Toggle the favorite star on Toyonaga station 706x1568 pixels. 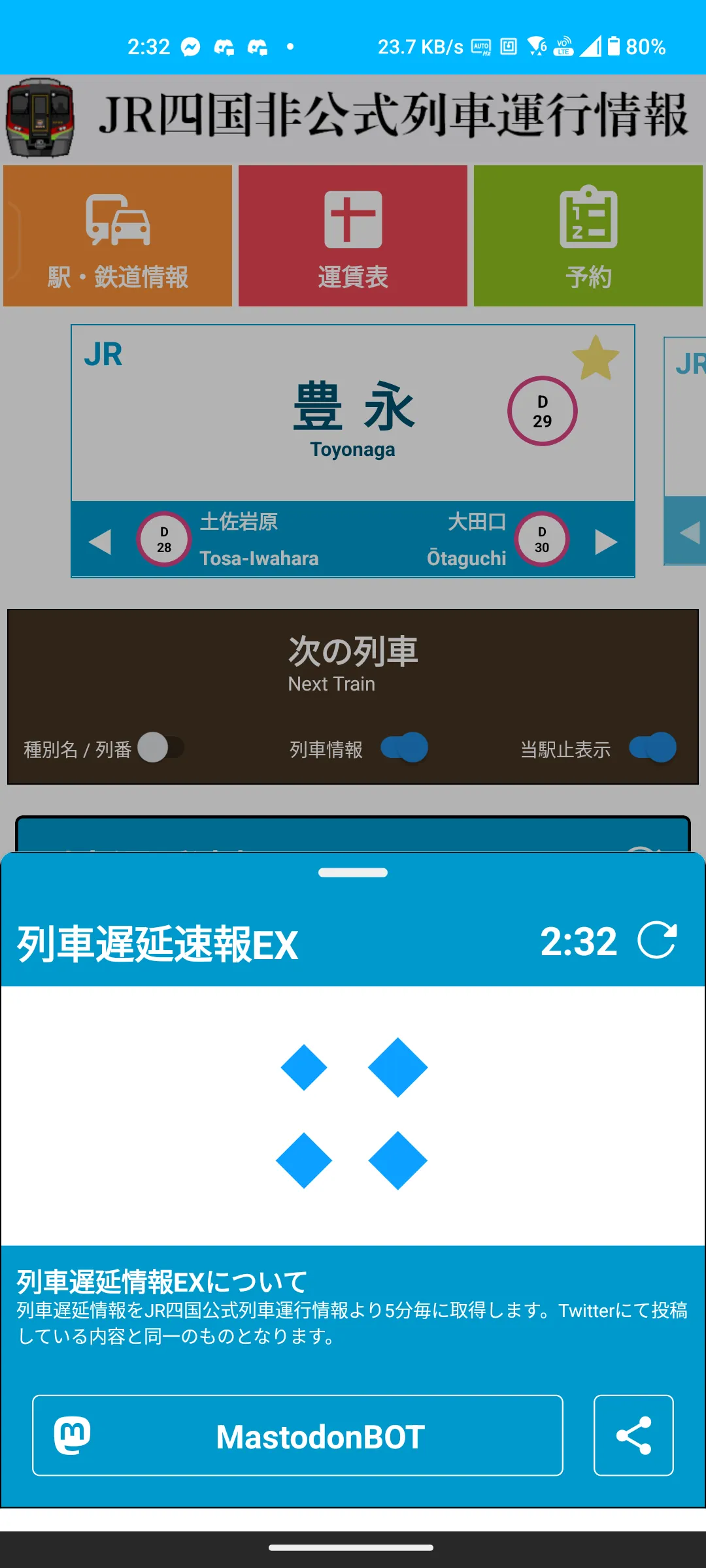pyautogui.click(x=596, y=358)
